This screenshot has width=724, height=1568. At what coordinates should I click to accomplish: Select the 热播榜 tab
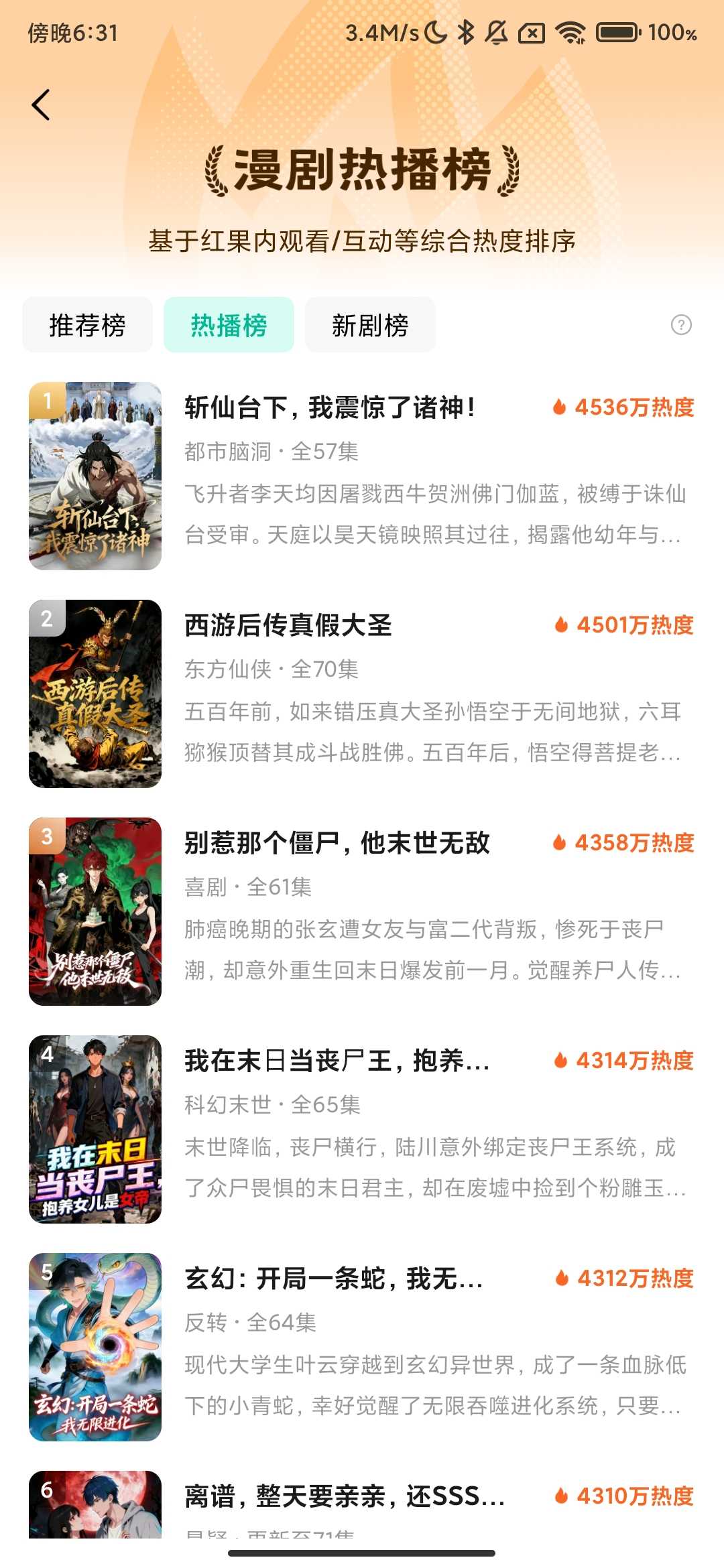(x=229, y=326)
